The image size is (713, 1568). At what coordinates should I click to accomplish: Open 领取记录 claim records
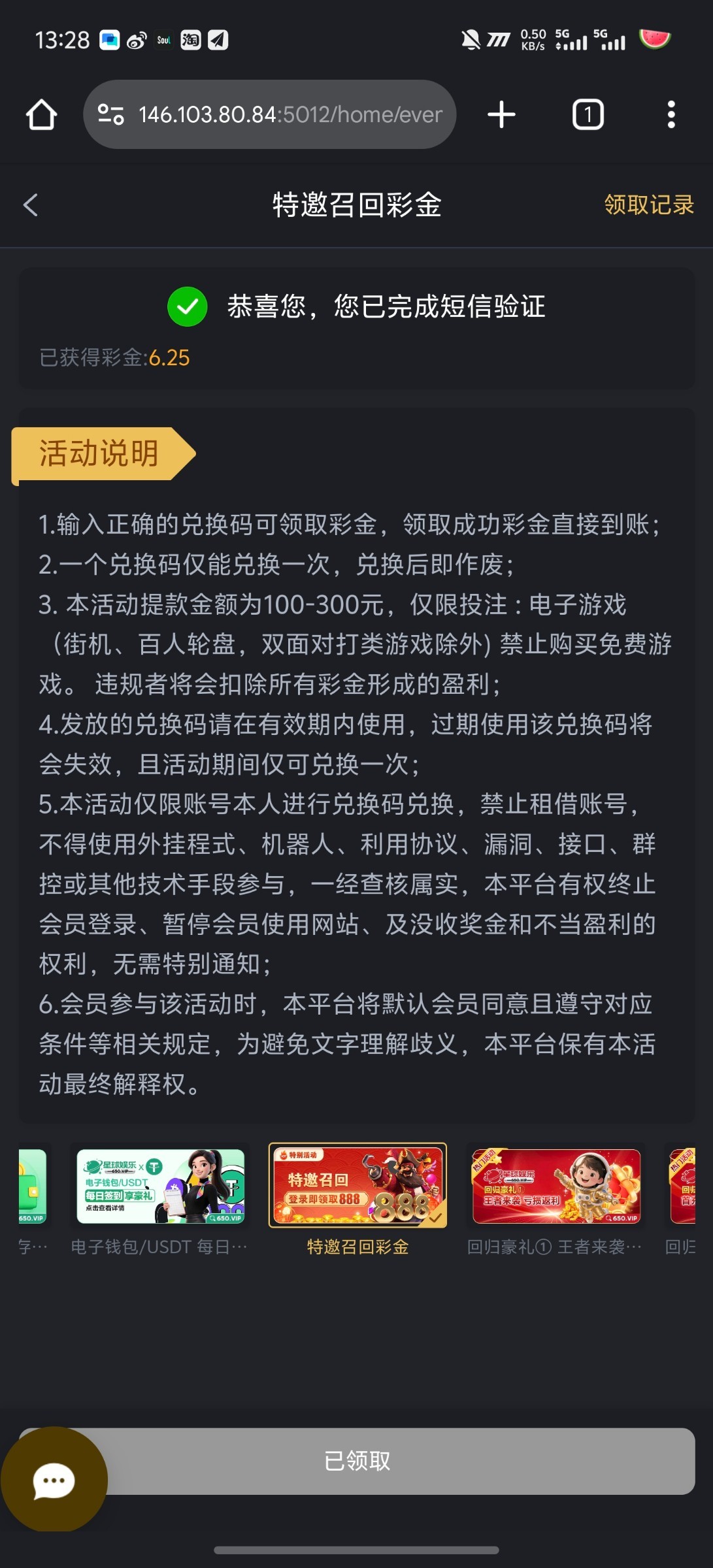pyautogui.click(x=648, y=205)
